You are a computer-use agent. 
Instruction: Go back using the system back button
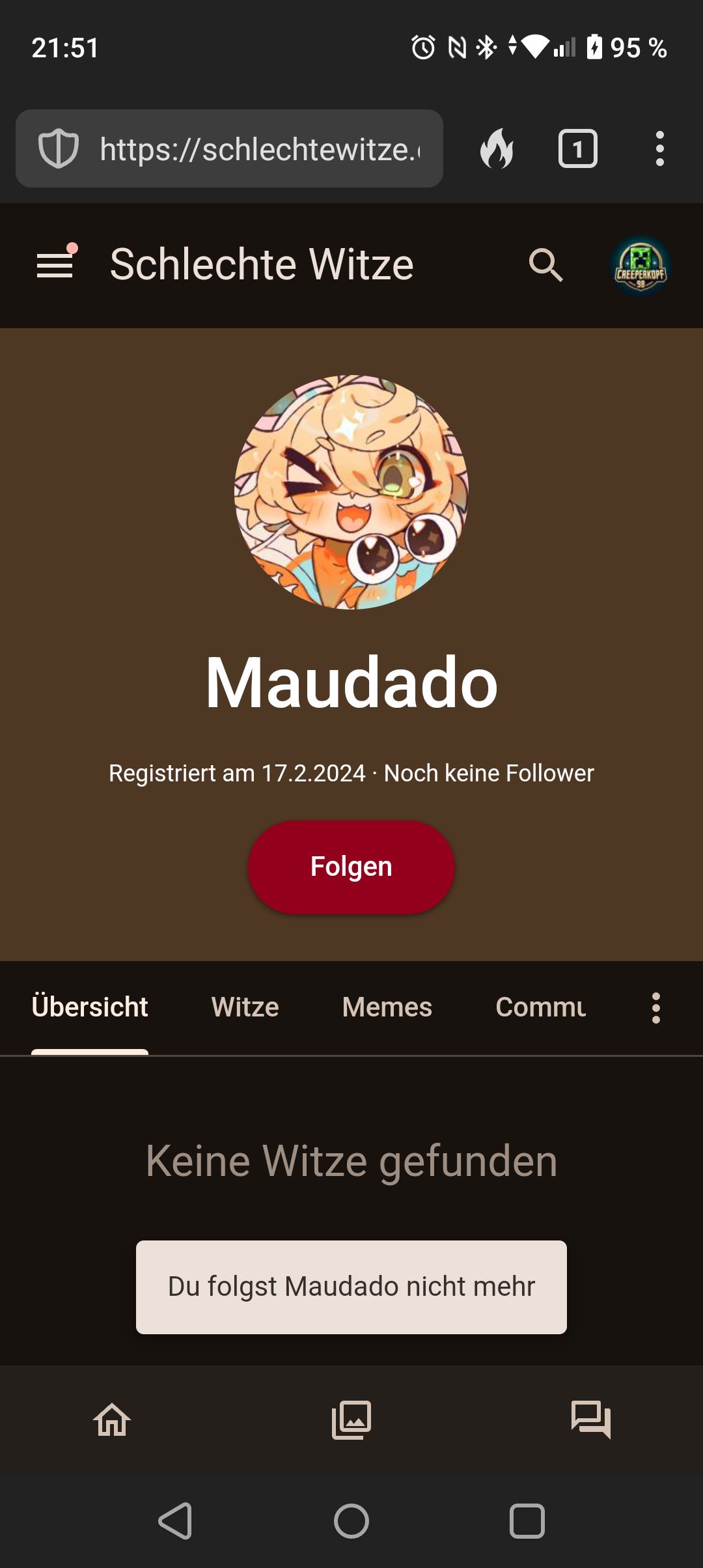coord(176,1521)
